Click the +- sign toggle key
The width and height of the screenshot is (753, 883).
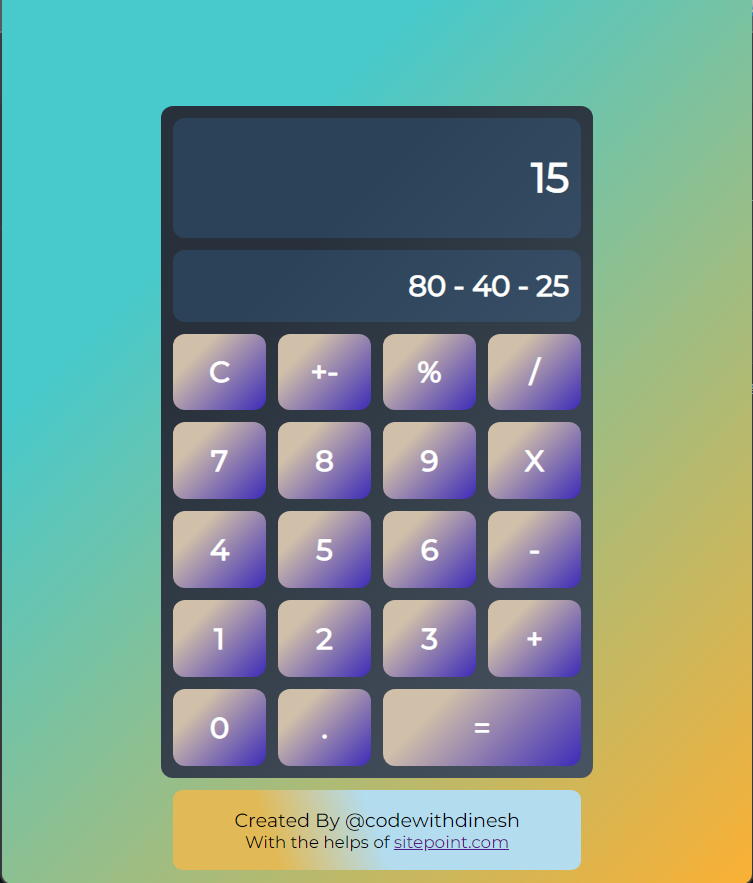324,372
